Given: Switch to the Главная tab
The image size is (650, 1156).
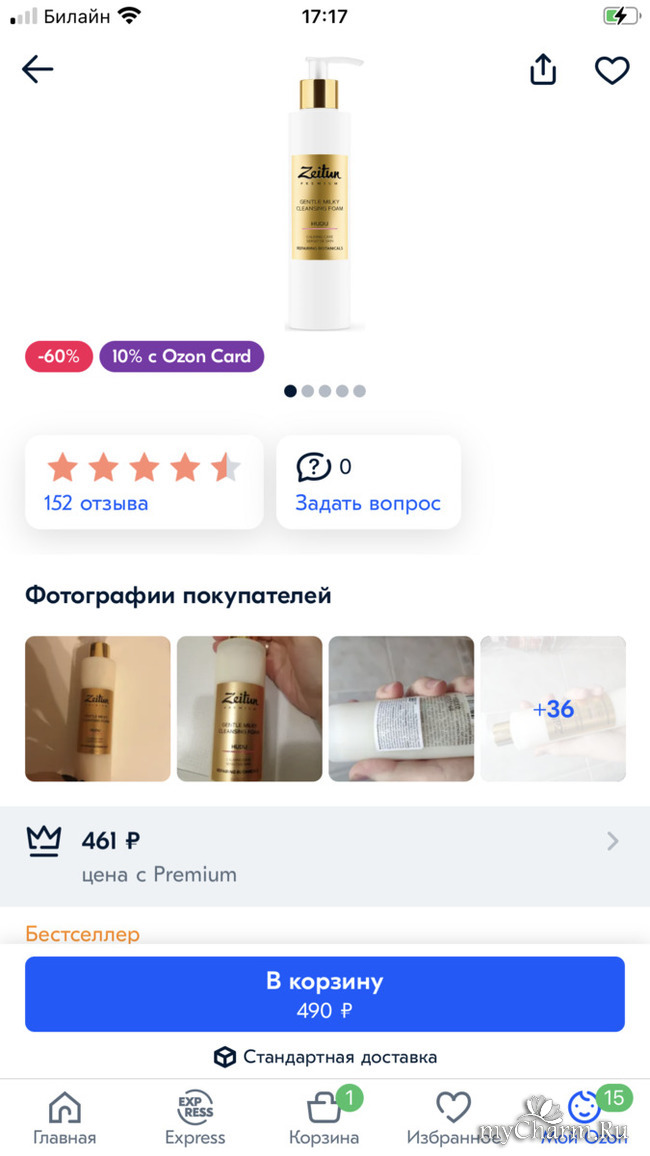Looking at the screenshot, I should (x=65, y=1118).
